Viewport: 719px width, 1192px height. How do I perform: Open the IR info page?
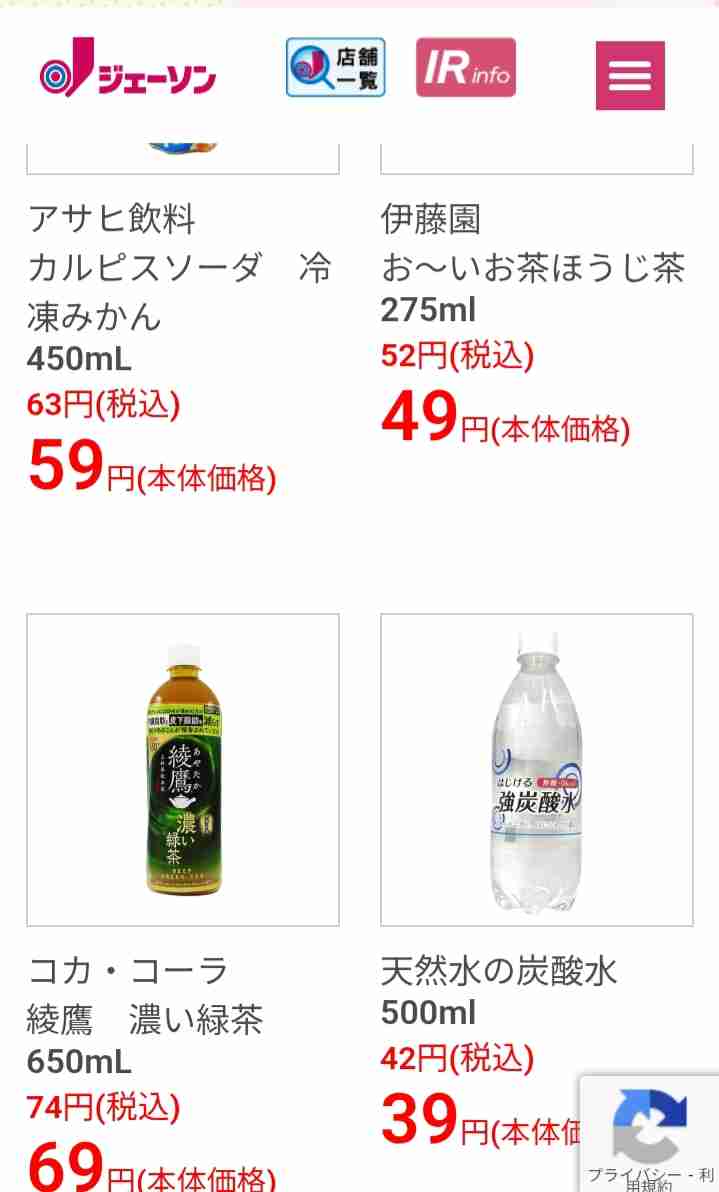click(466, 68)
